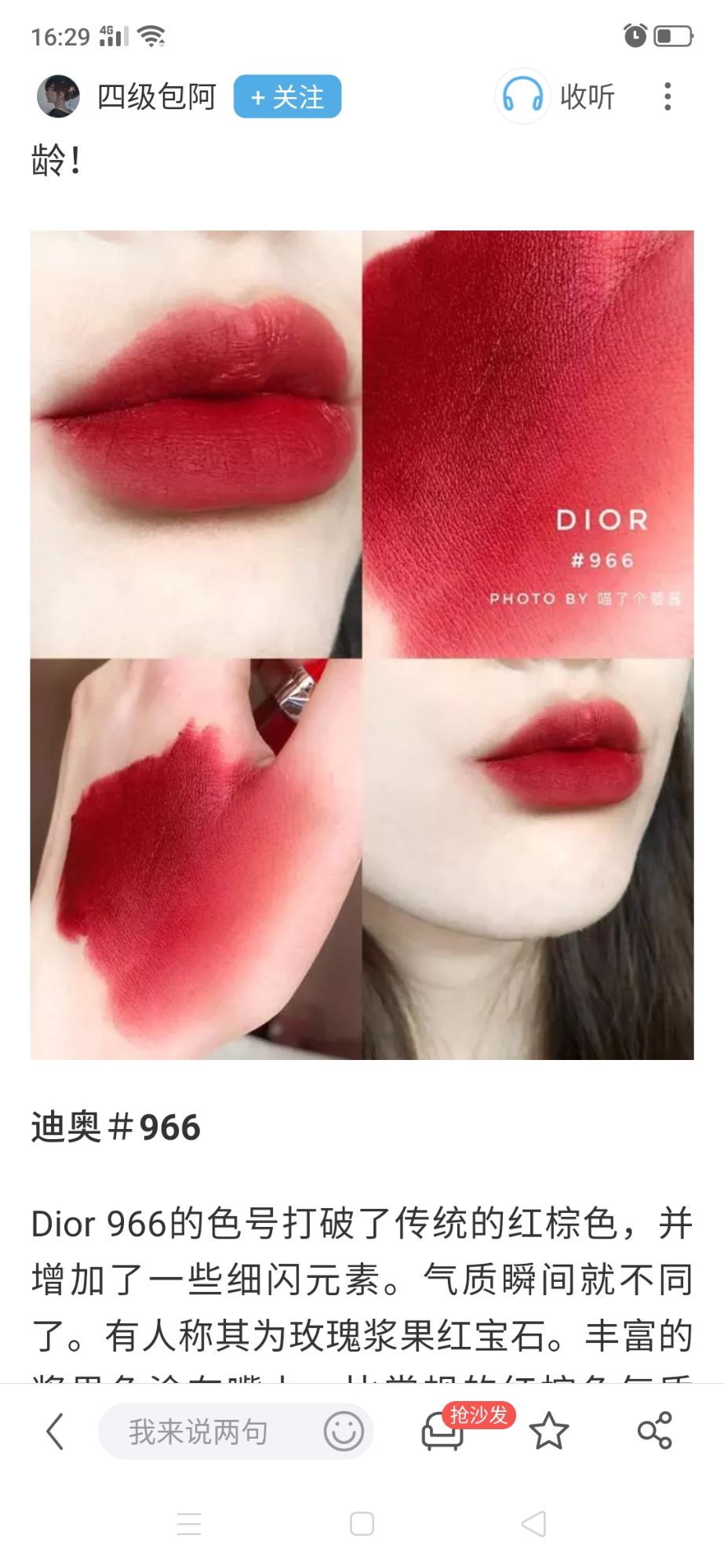Open recent apps from navigation bar

189,1523
